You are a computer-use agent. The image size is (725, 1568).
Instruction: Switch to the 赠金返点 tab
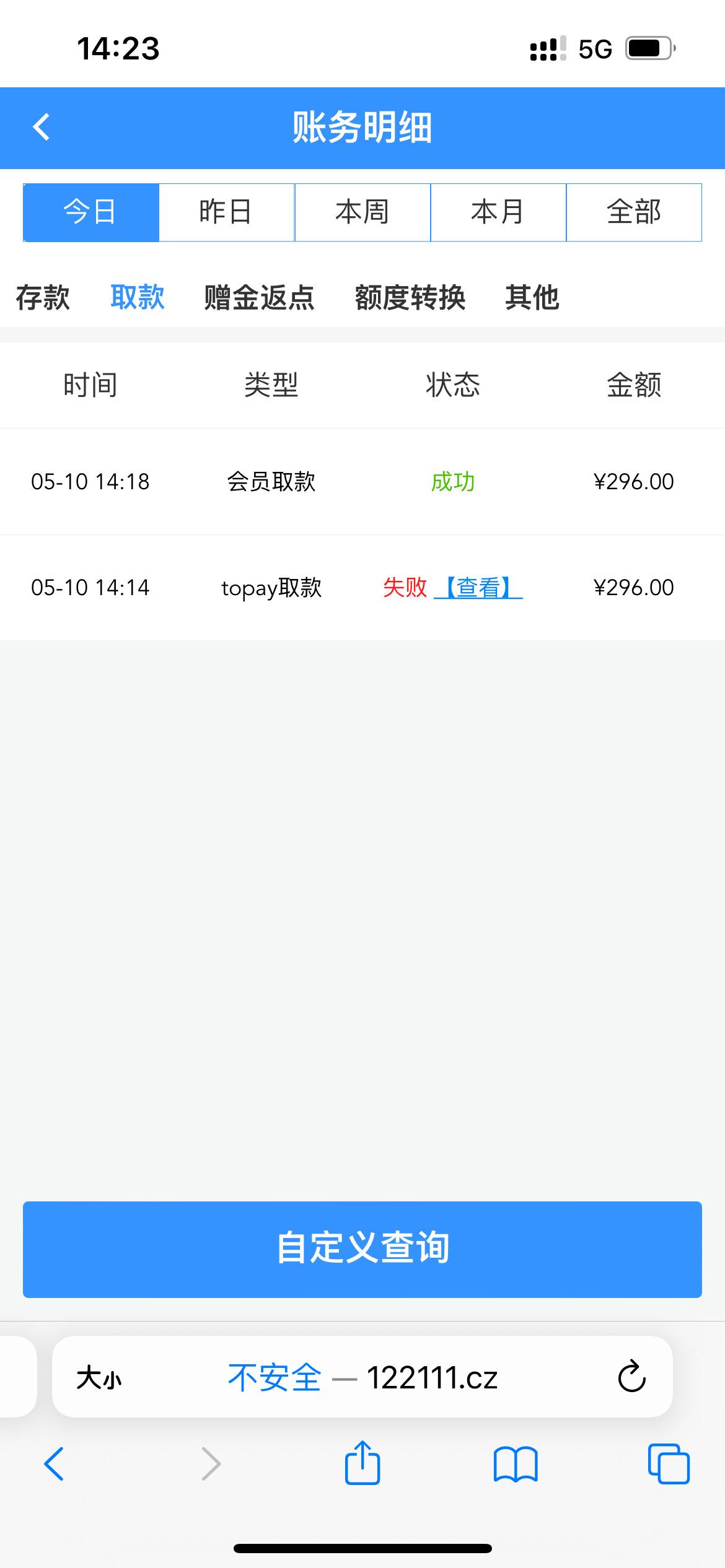pyautogui.click(x=258, y=297)
